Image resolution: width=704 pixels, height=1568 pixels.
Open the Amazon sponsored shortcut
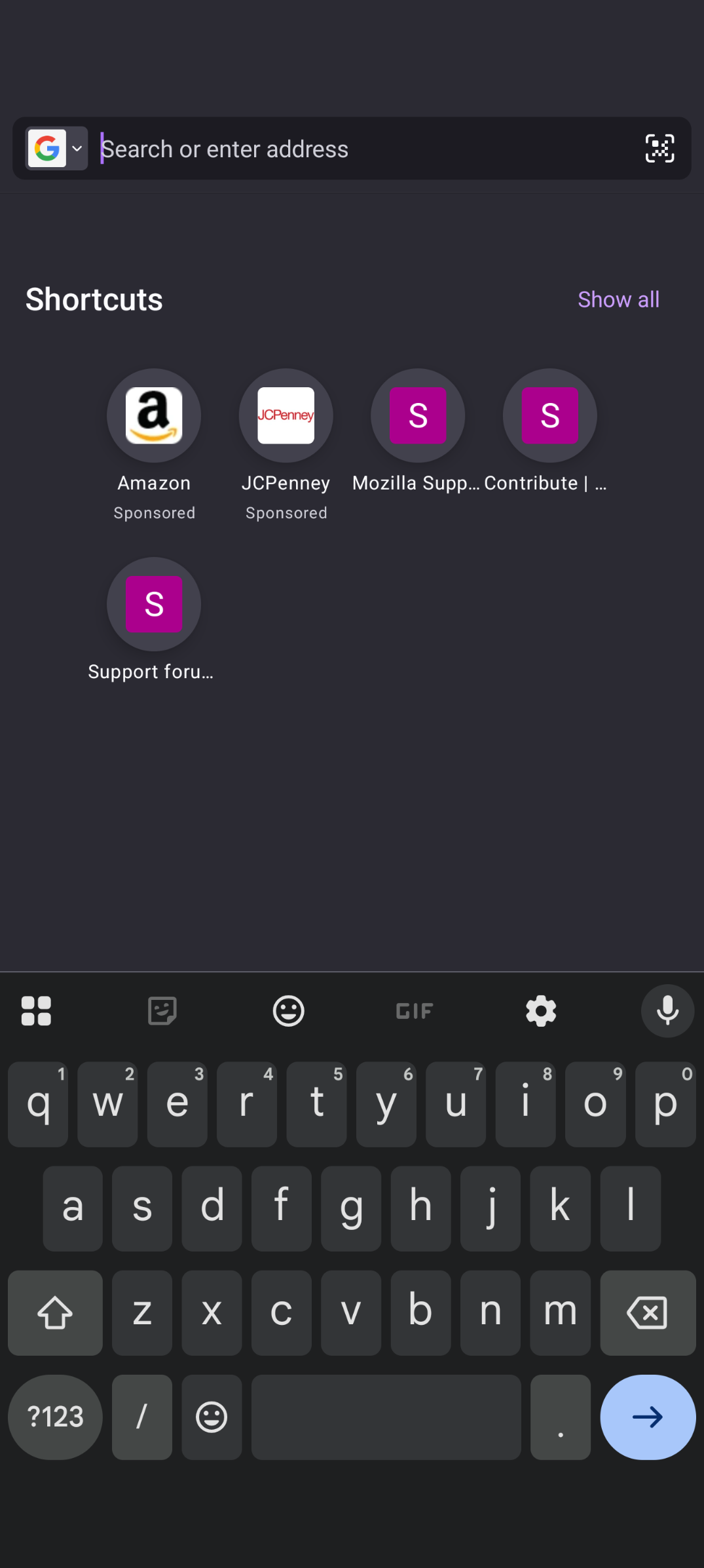point(154,416)
